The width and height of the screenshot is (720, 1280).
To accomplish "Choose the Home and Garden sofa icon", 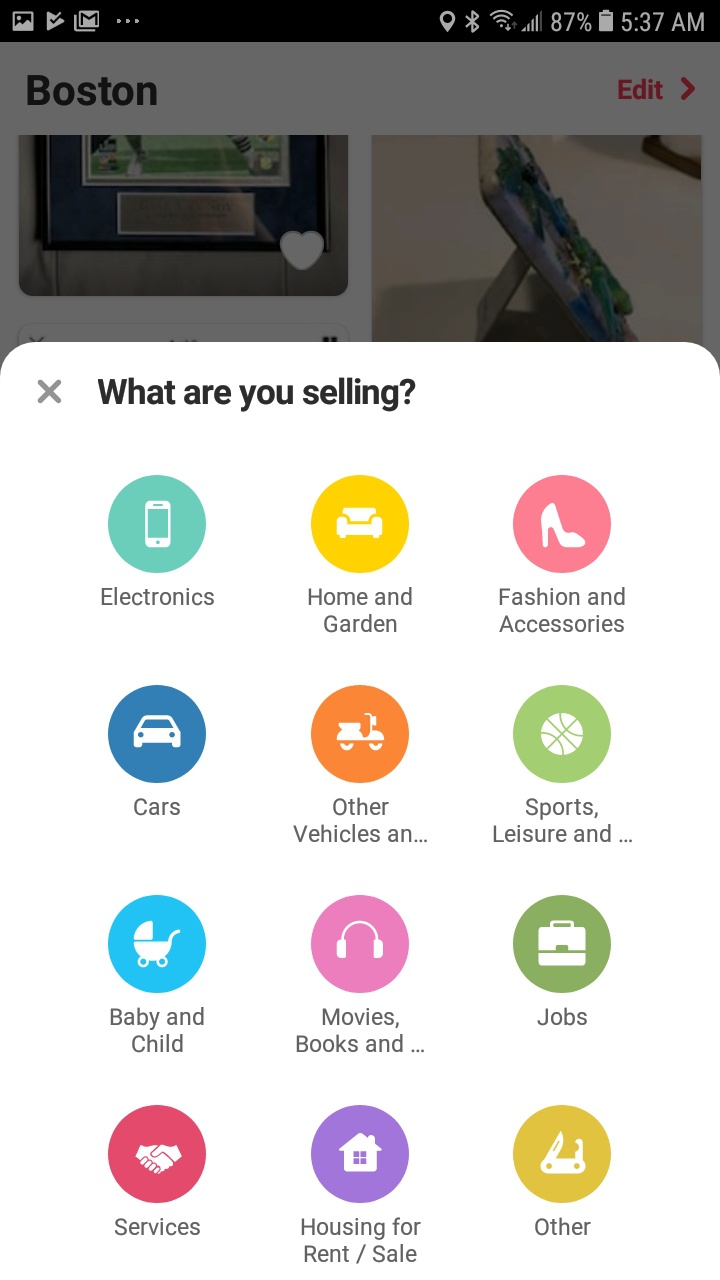I will click(360, 523).
